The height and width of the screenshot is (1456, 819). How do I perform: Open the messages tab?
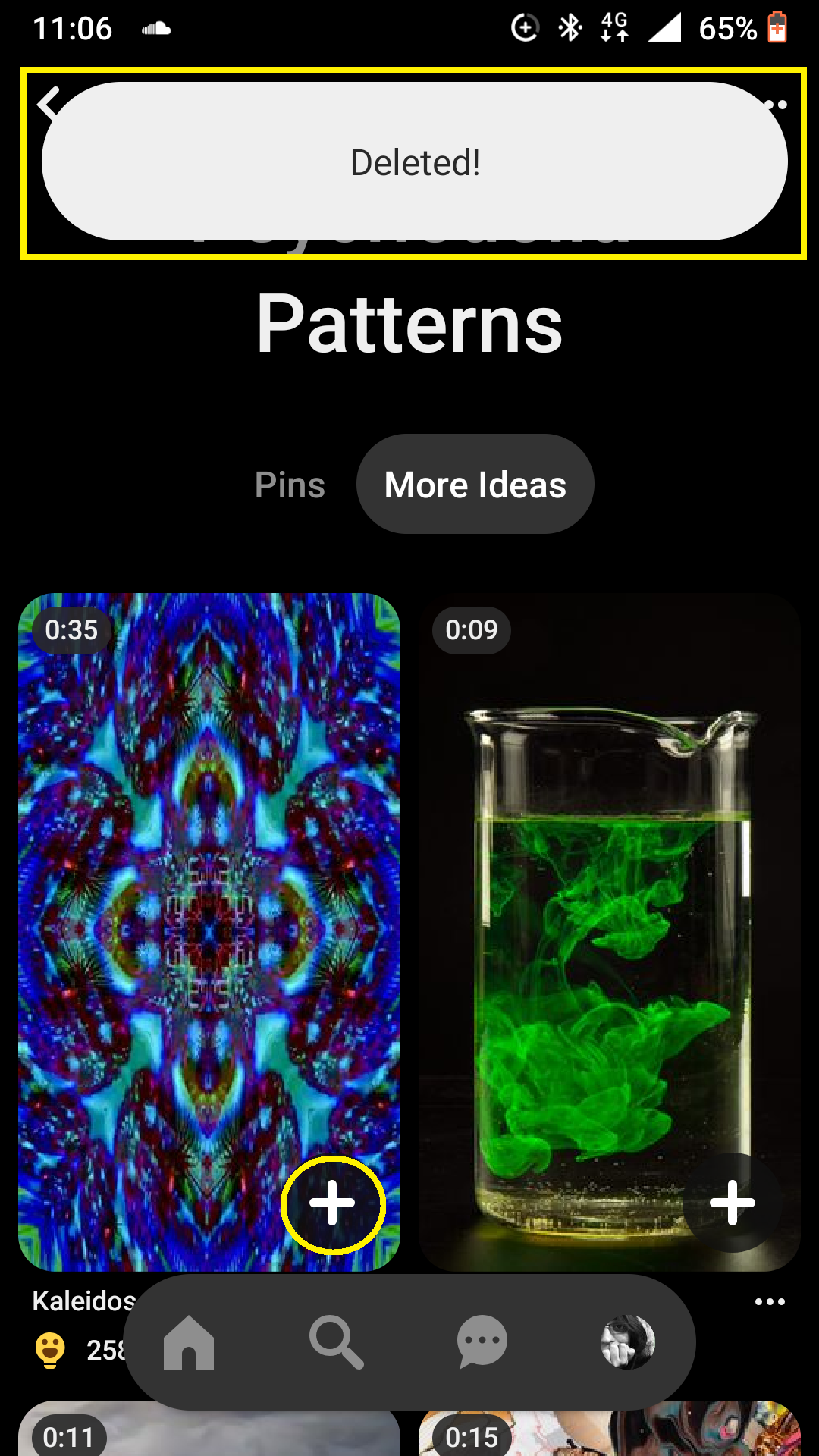click(482, 1342)
